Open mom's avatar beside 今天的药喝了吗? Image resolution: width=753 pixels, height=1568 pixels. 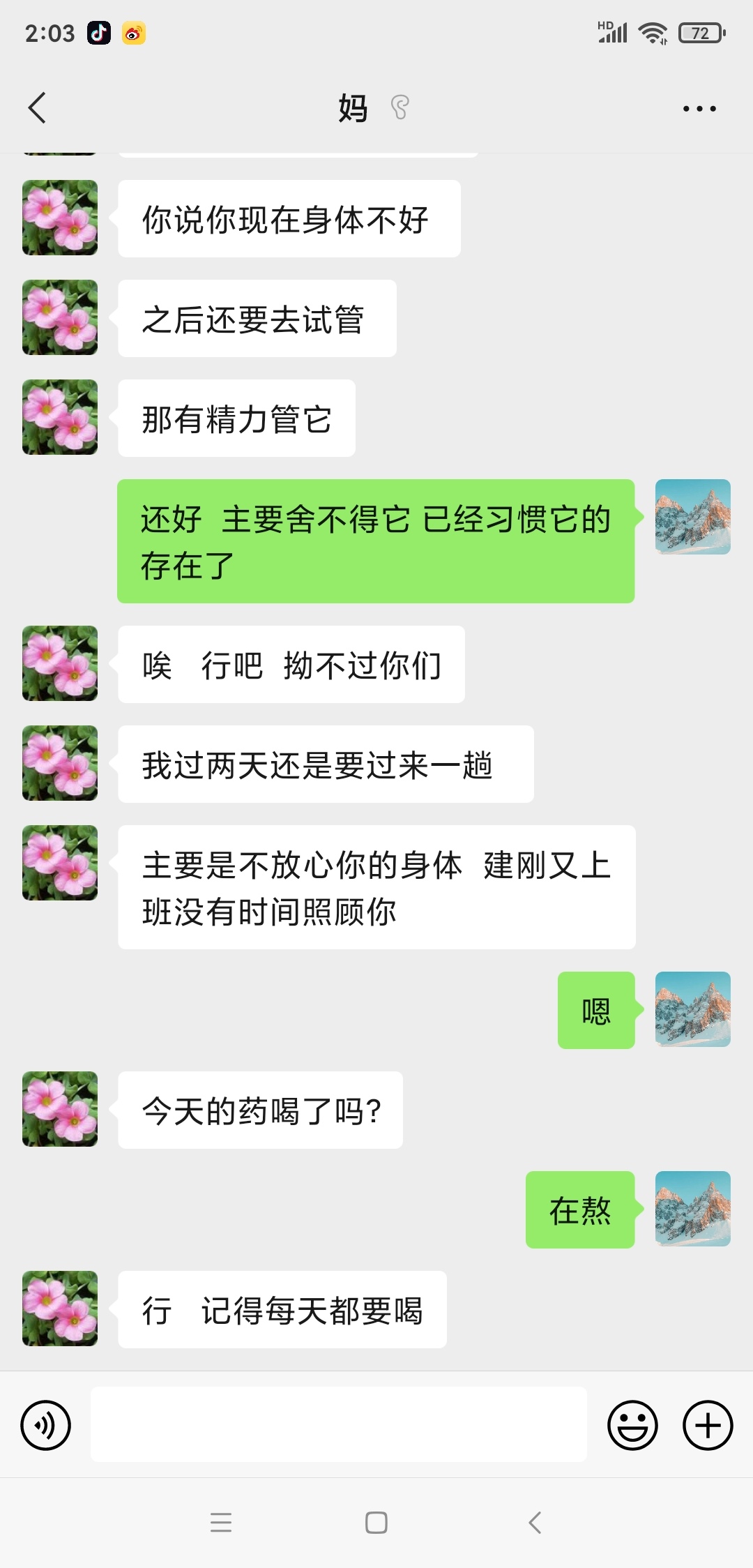pos(60,1109)
